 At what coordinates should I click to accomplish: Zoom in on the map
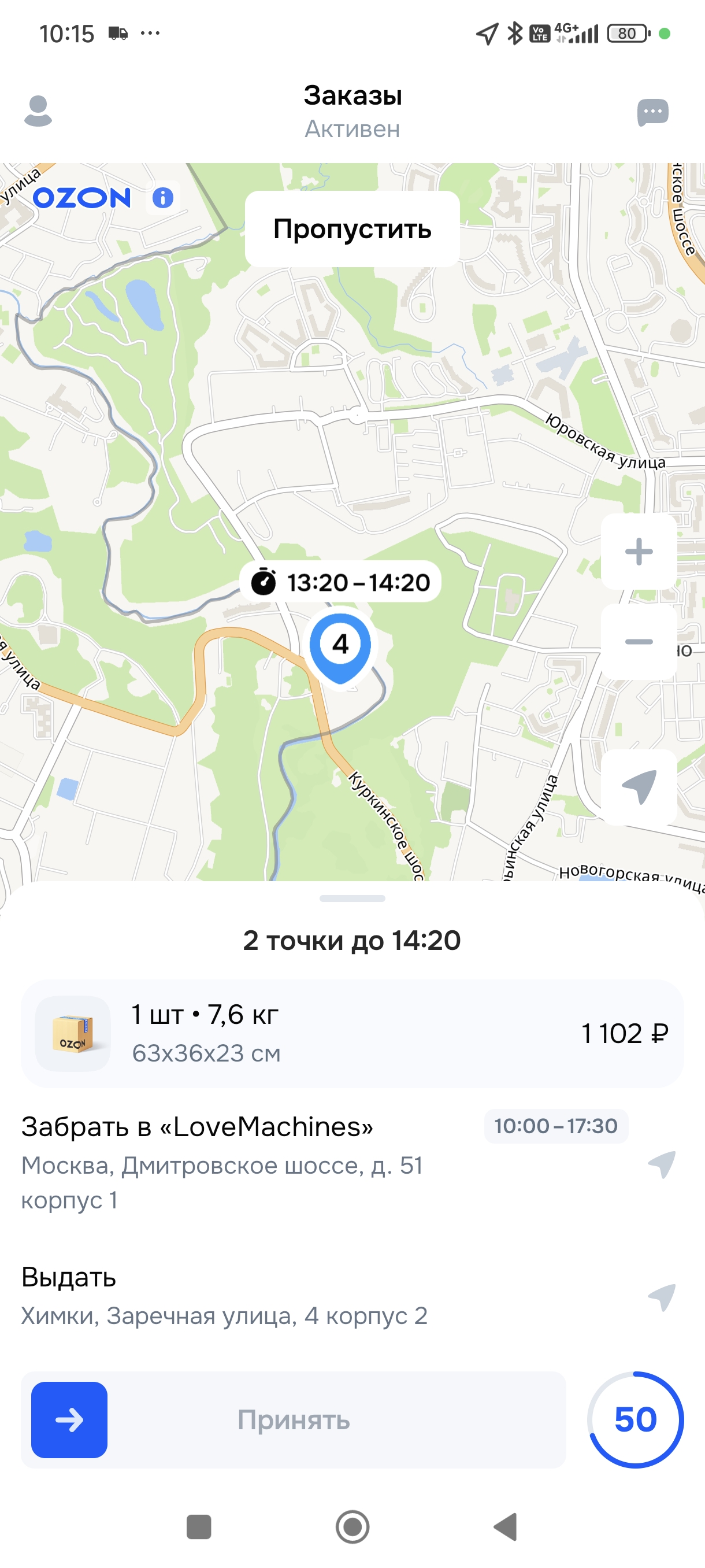(x=639, y=552)
